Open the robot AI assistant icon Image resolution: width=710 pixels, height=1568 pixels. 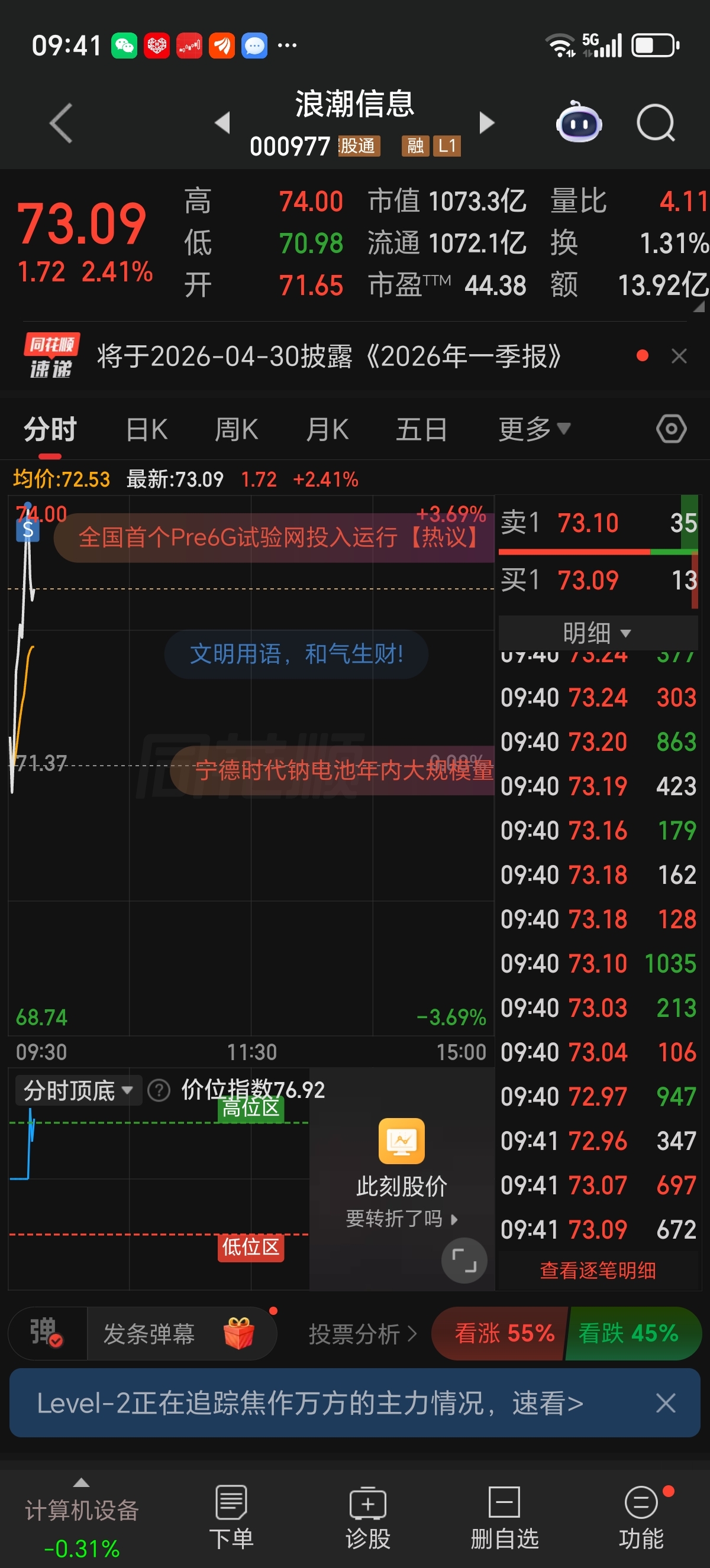tap(579, 122)
